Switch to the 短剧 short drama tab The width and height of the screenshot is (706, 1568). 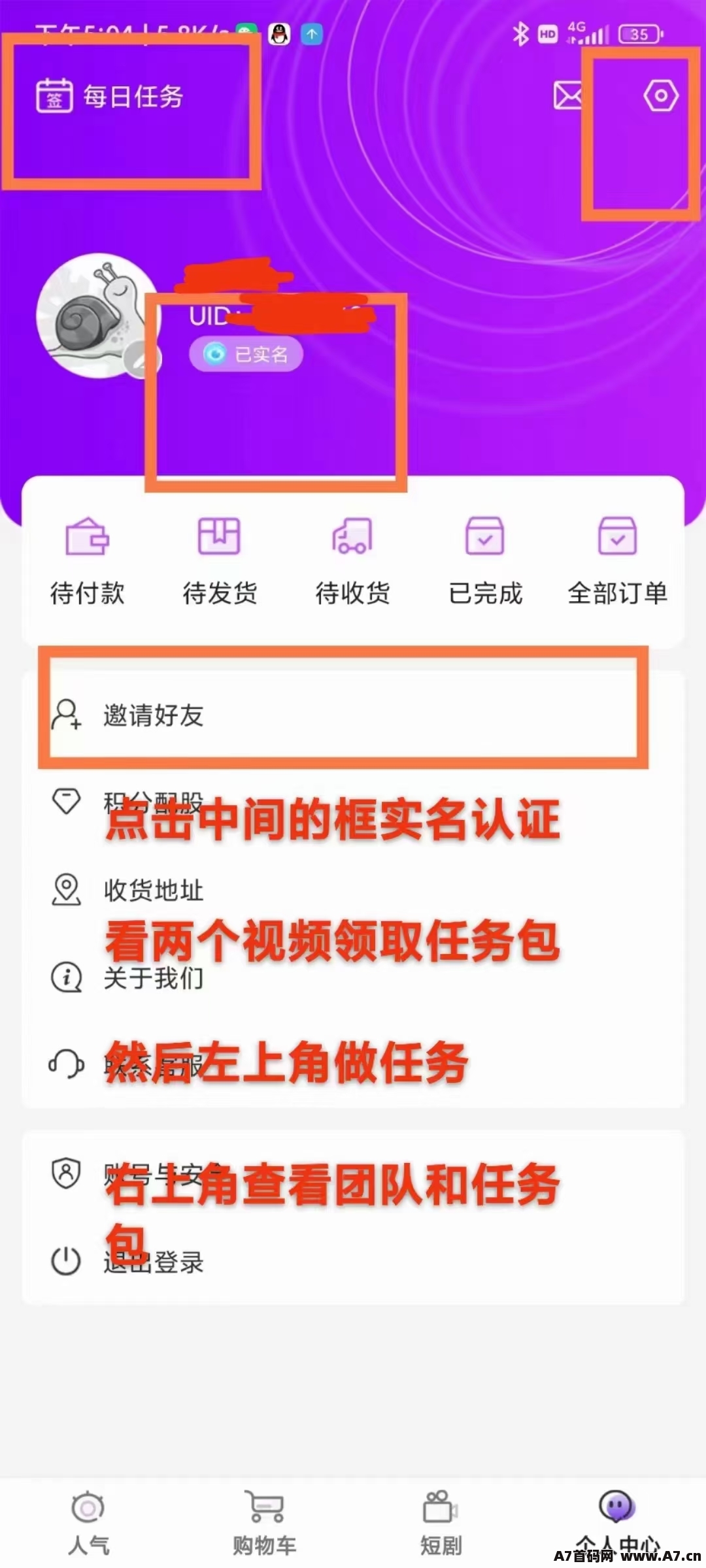(441, 1524)
